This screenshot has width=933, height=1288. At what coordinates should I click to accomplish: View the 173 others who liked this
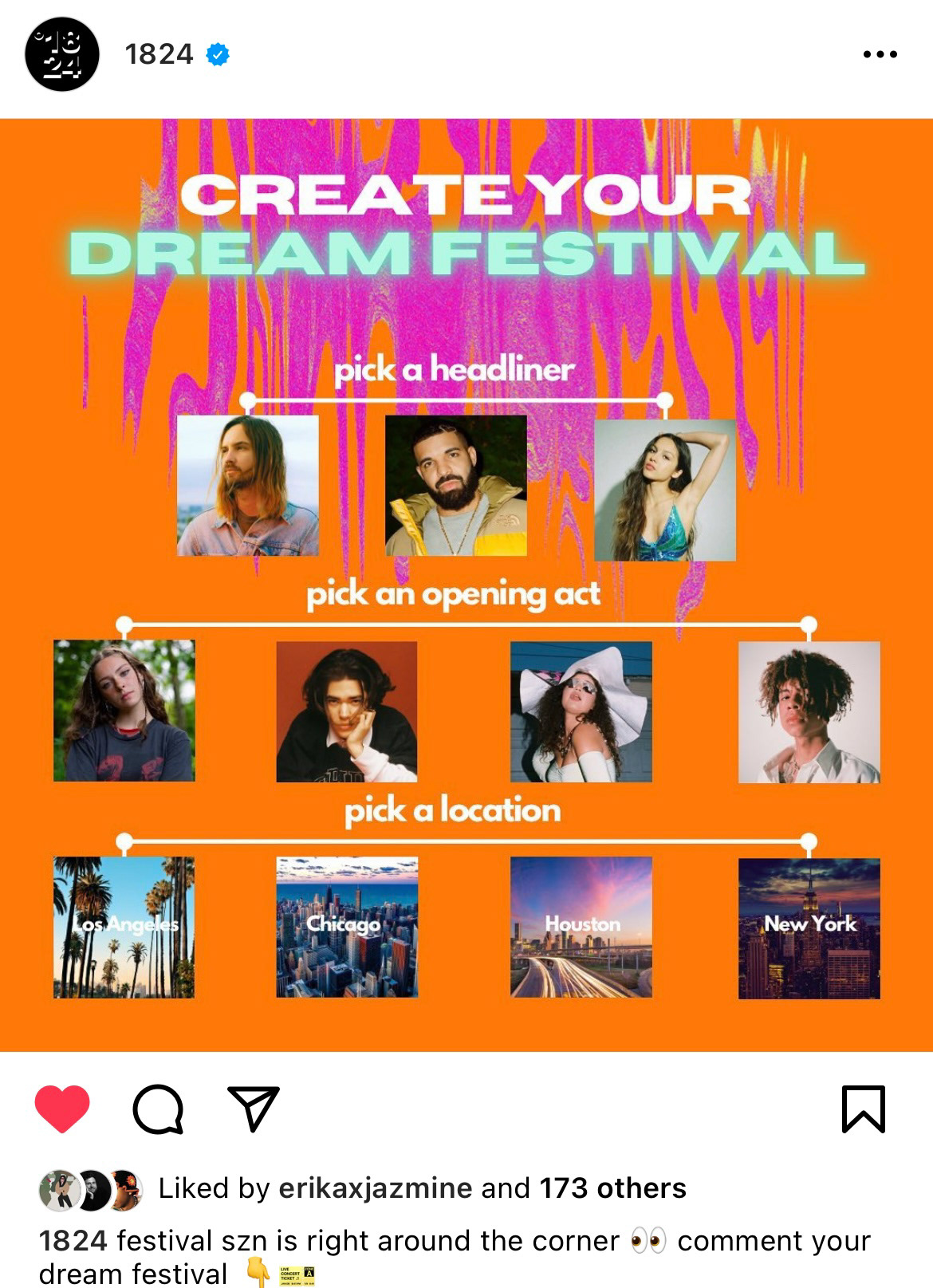[612, 1188]
